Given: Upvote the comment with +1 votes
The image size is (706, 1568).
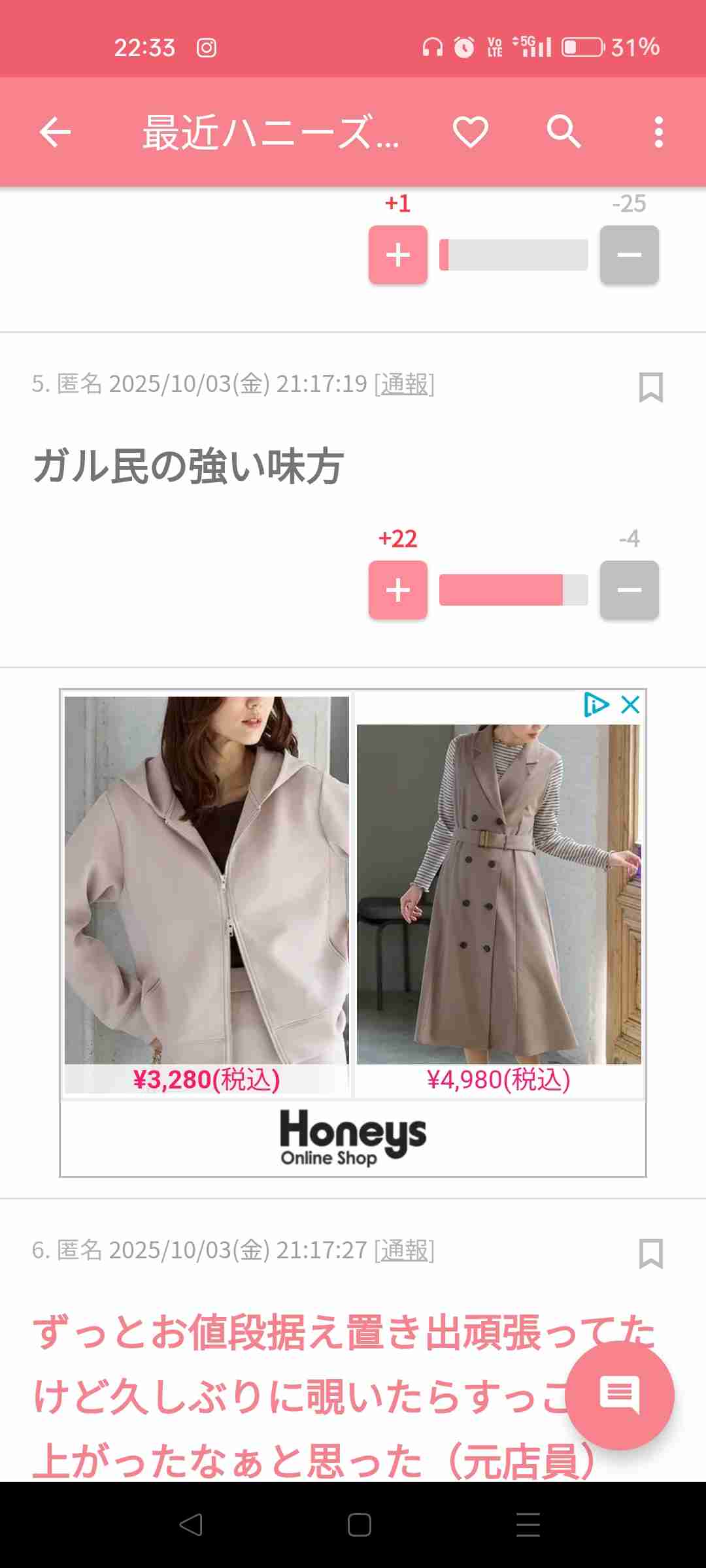Looking at the screenshot, I should coord(397,255).
